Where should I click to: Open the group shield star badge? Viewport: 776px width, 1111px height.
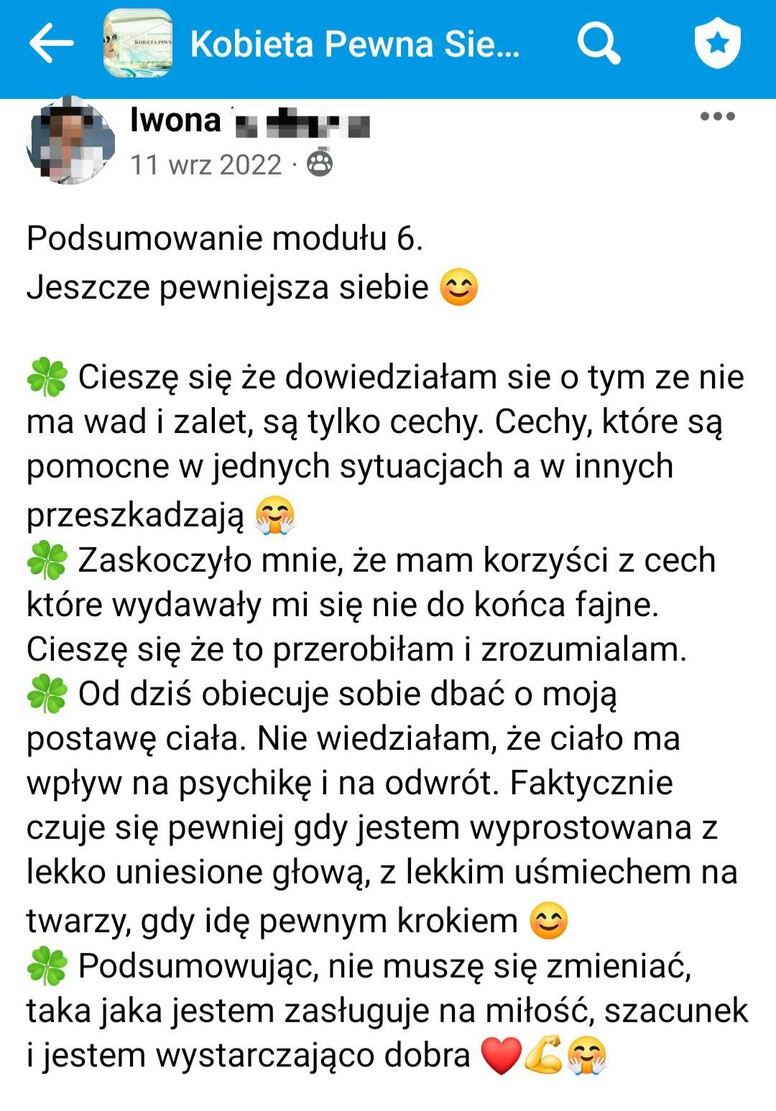click(717, 44)
